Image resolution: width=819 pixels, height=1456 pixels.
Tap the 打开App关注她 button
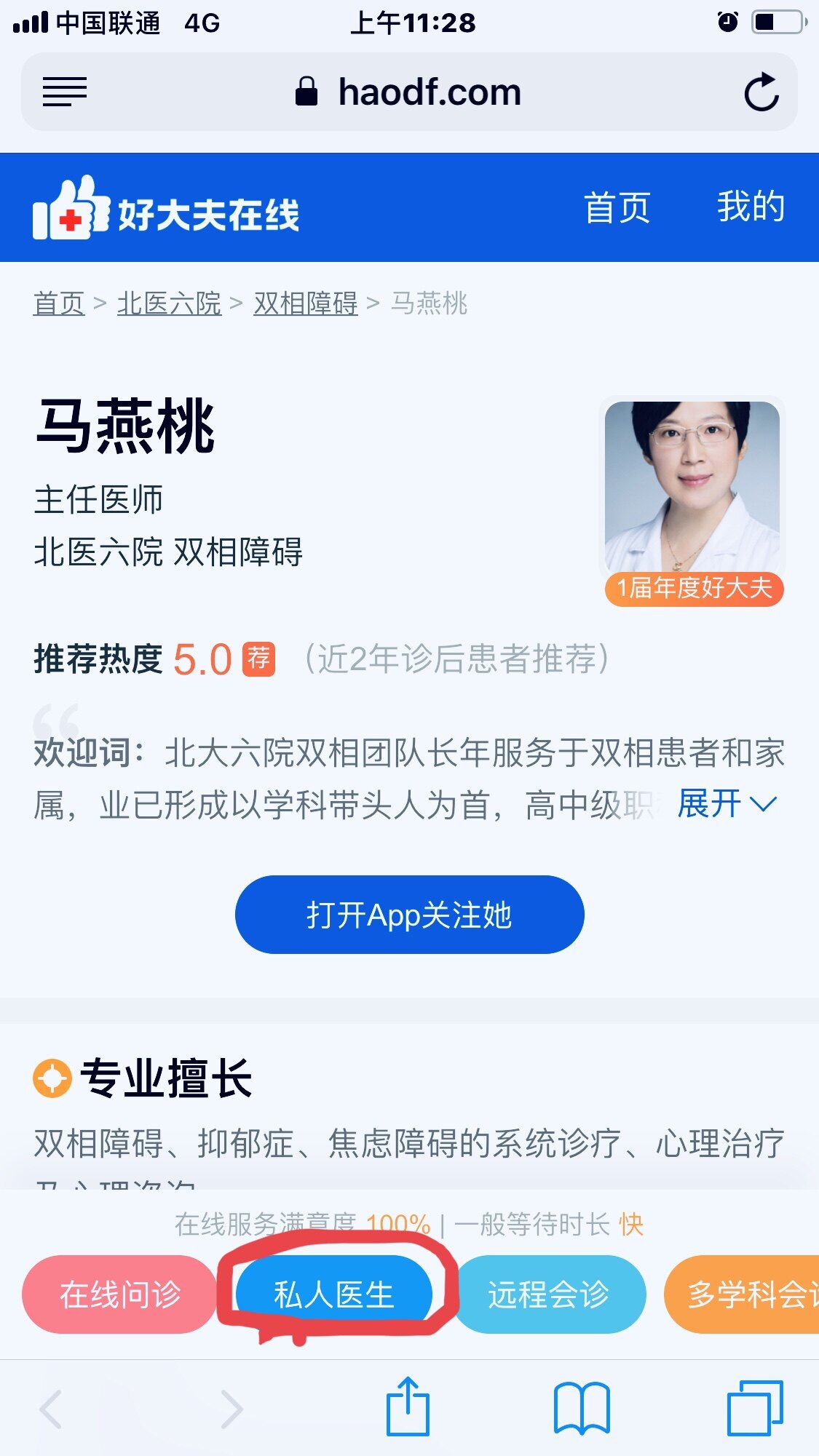409,915
